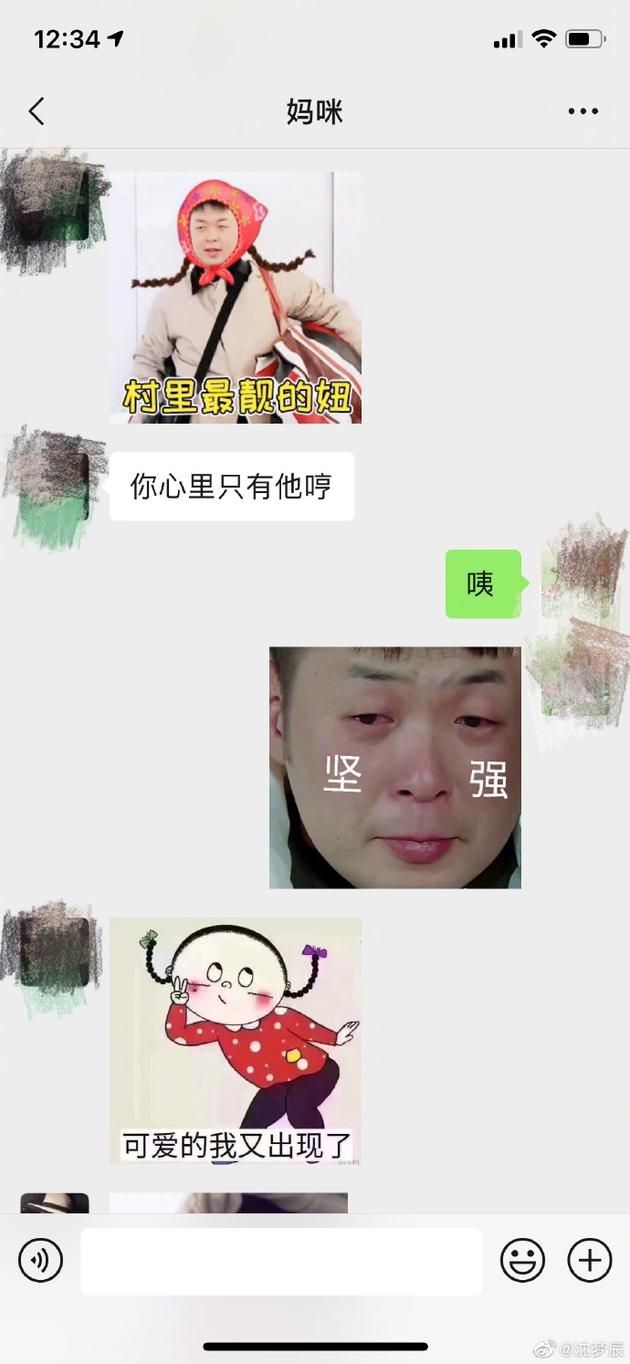Switch to voice message input
This screenshot has height=1364, width=630.
click(41, 1260)
